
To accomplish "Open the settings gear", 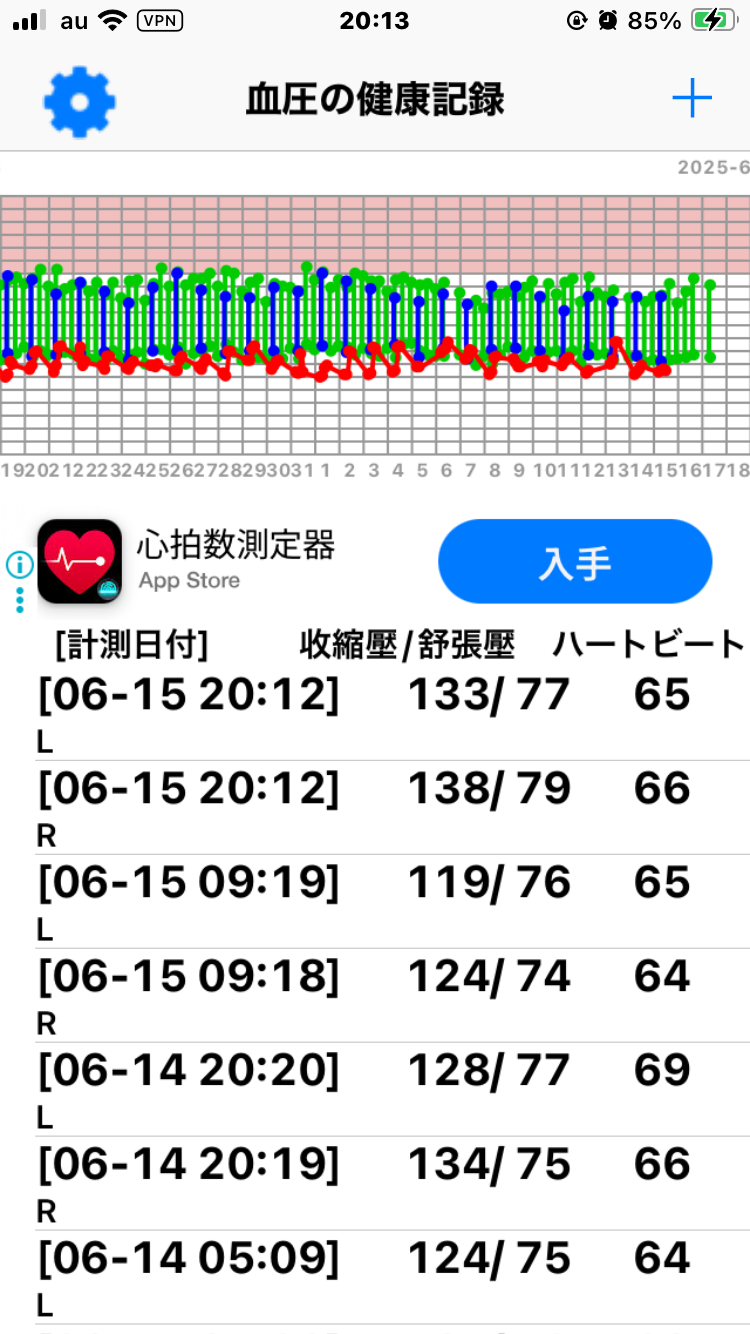I will (79, 100).
